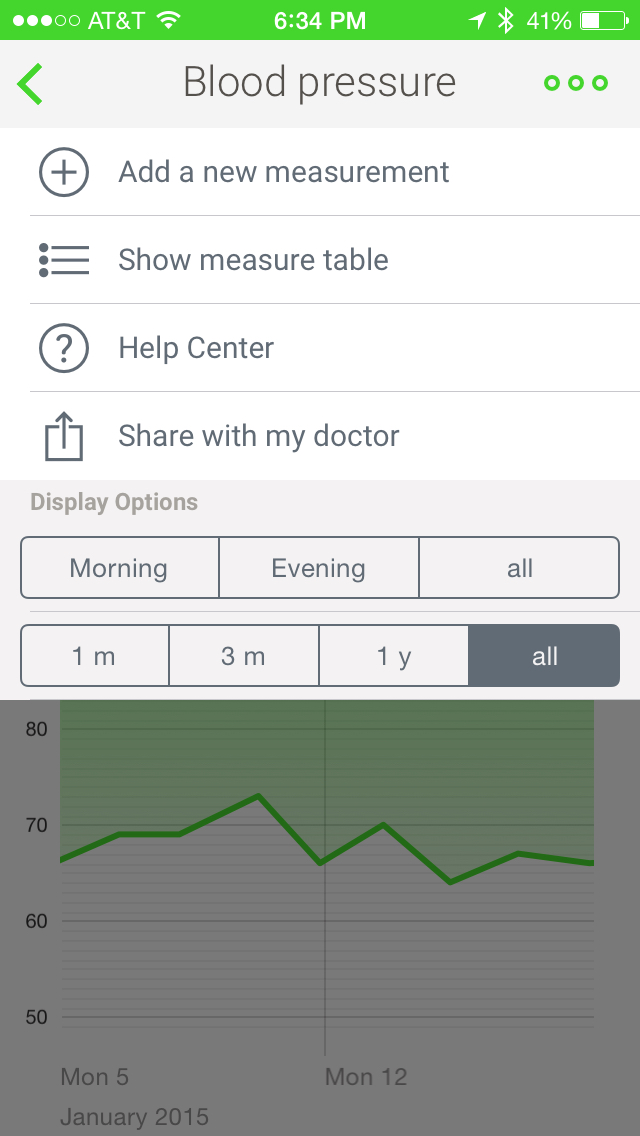Open the three-dot options menu
Viewport: 640px width, 1136px height.
pyautogui.click(x=575, y=84)
